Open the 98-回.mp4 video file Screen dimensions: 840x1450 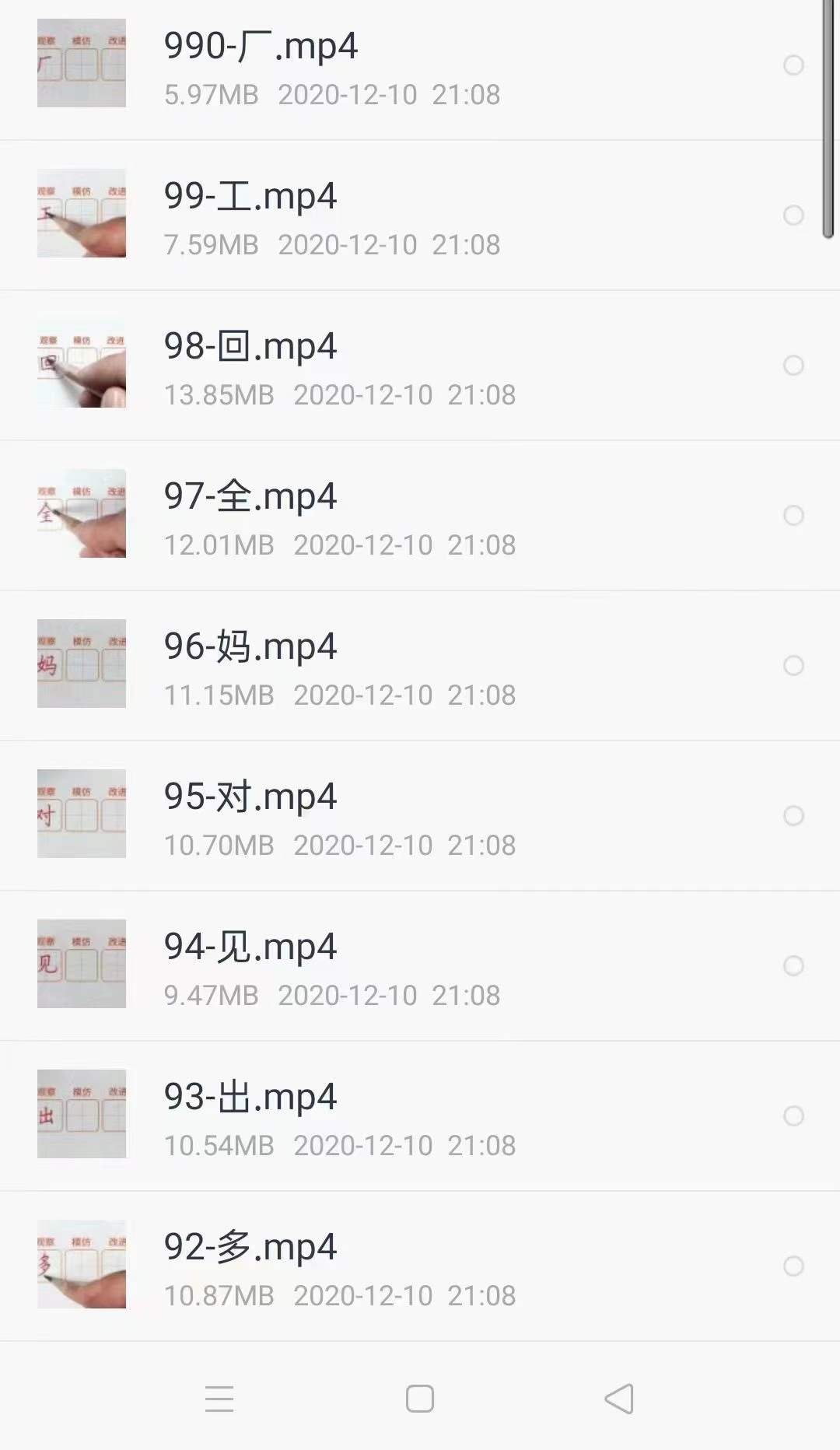tap(250, 347)
